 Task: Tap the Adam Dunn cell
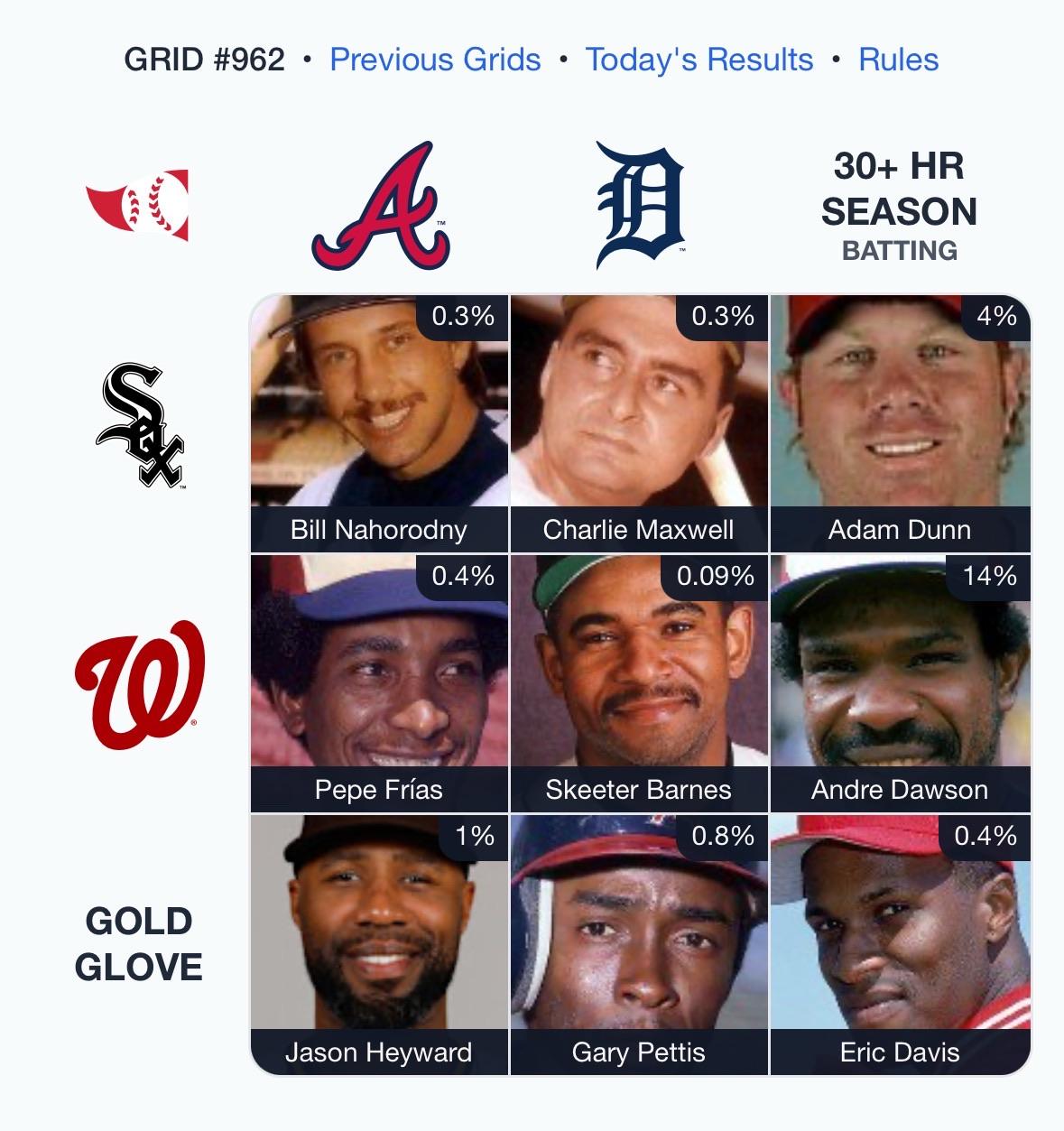900,424
